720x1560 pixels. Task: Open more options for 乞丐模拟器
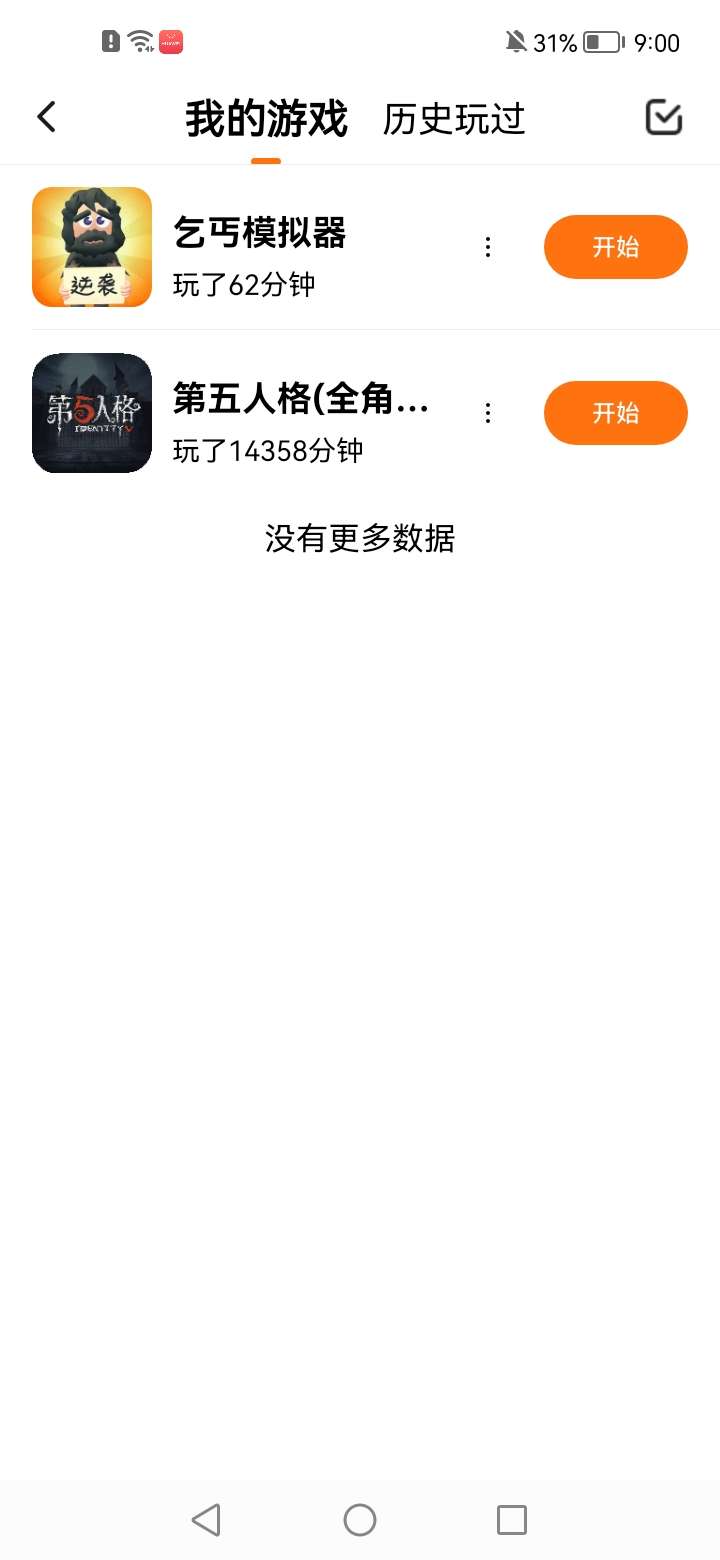[488, 247]
